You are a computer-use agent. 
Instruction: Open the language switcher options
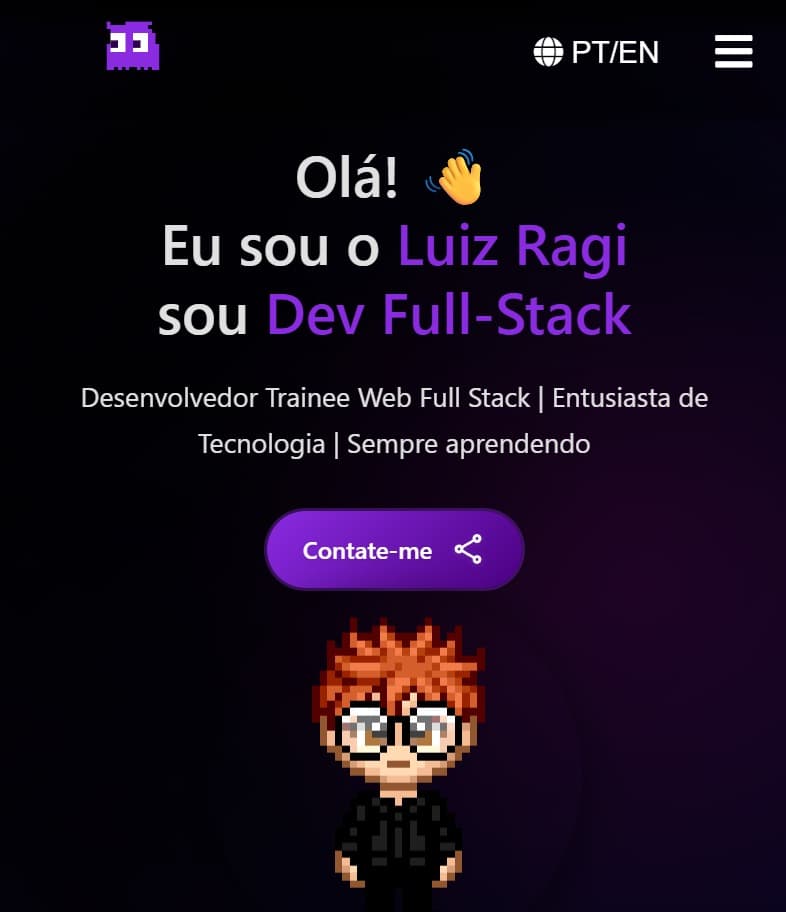click(598, 52)
